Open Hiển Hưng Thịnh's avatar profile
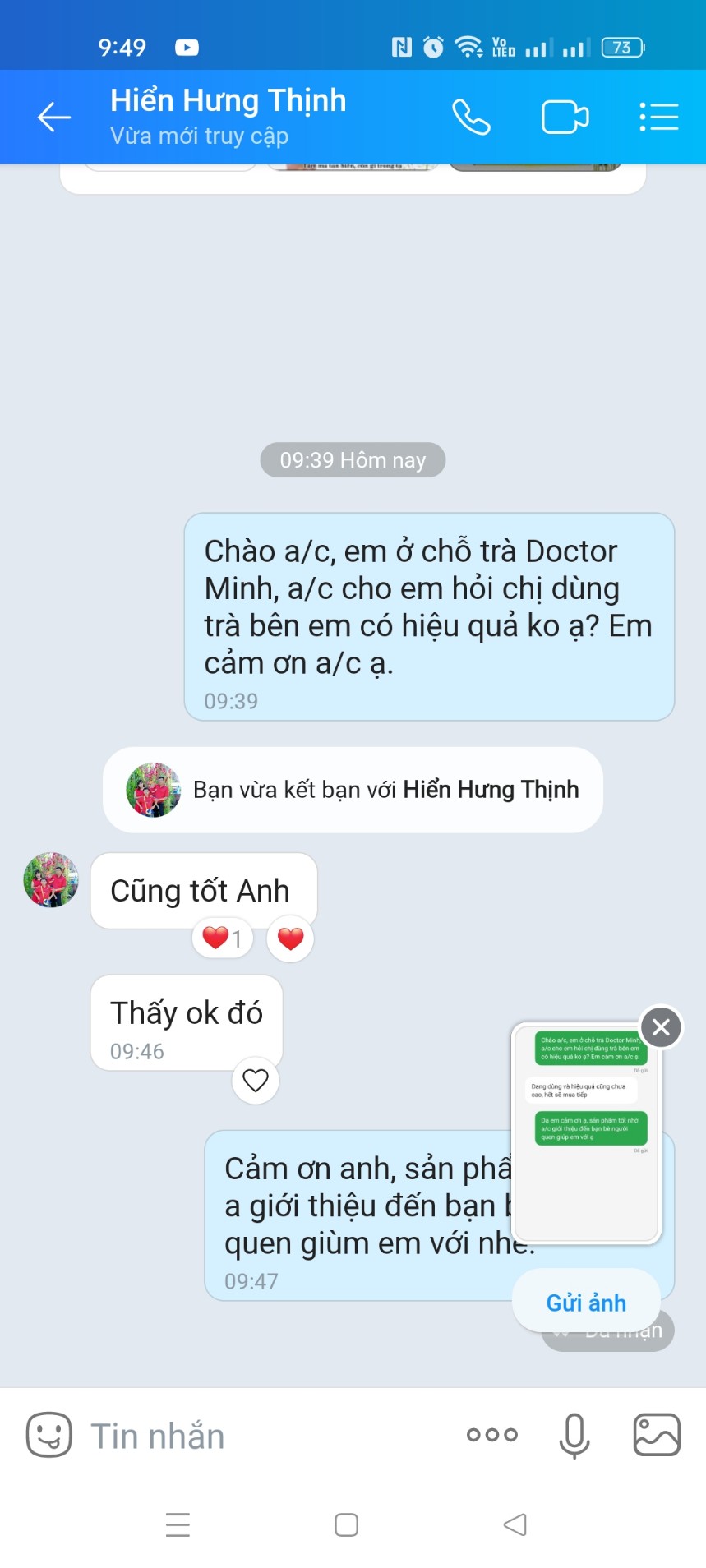Viewport: 706px width, 1568px height. click(51, 879)
